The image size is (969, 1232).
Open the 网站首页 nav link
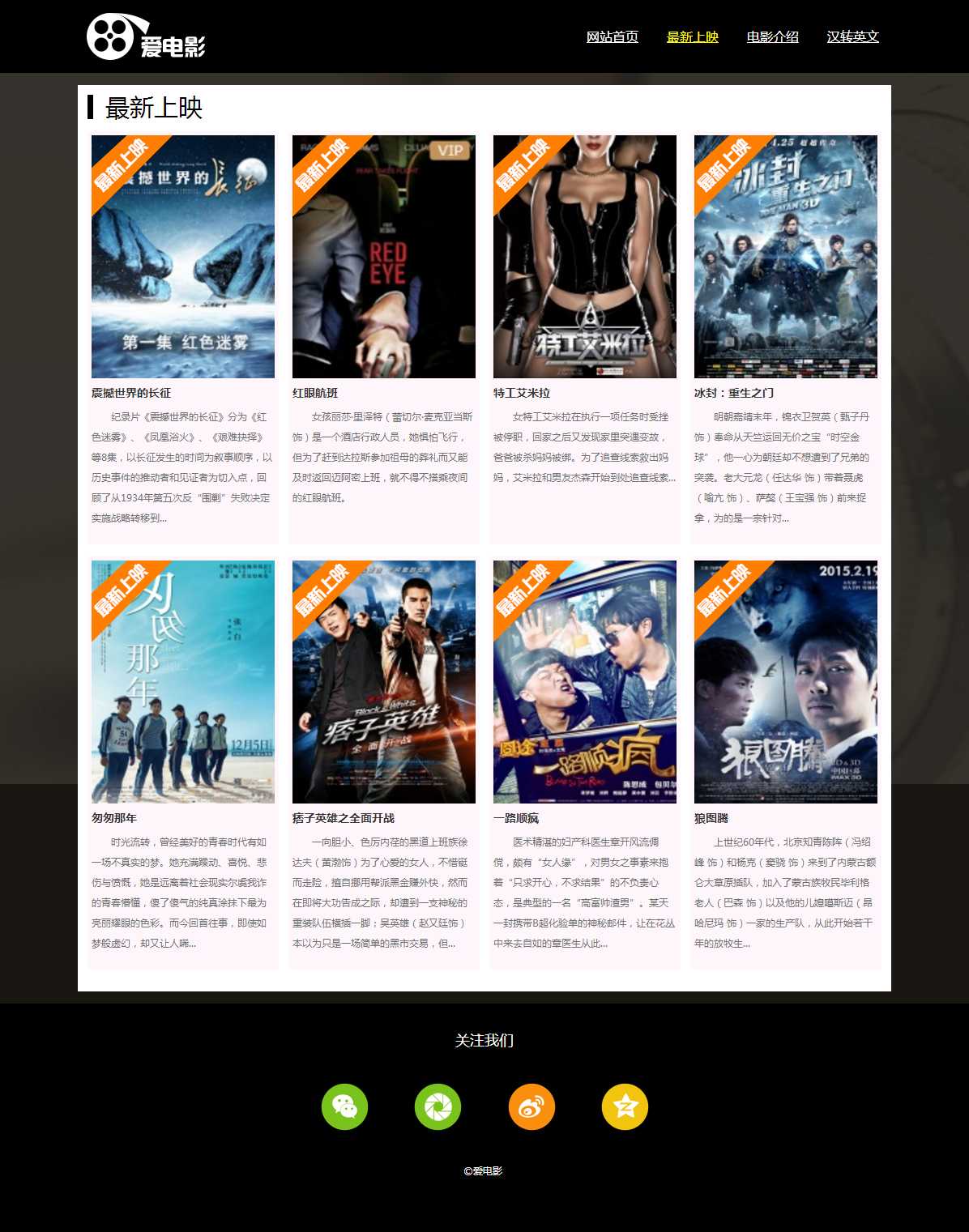click(x=612, y=37)
